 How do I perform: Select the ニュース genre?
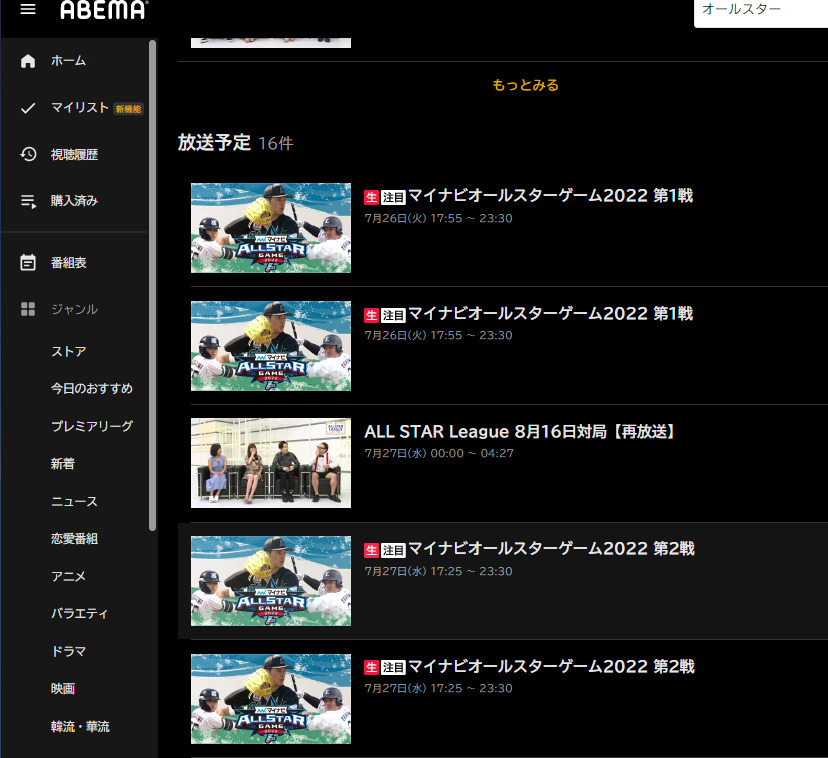point(74,501)
